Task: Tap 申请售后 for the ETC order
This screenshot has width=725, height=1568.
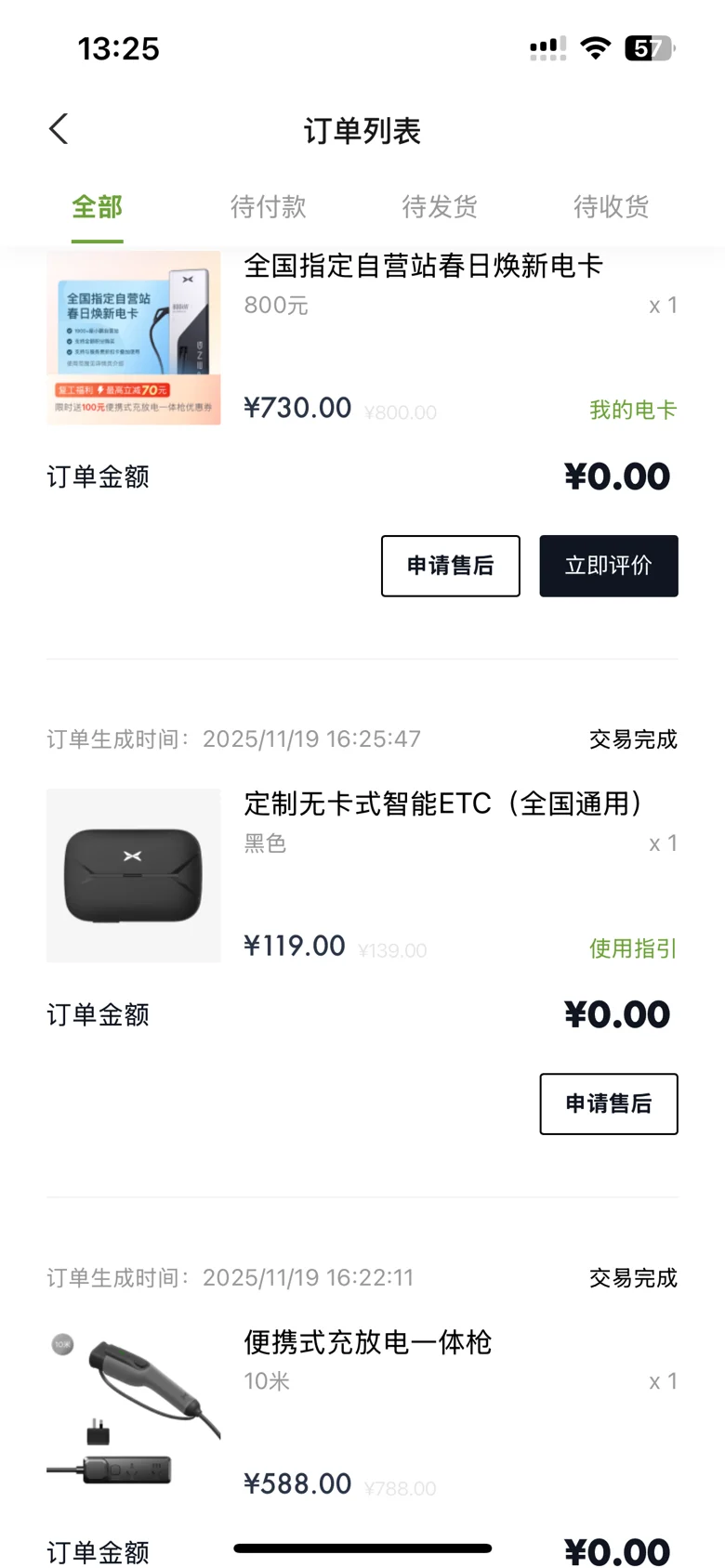Action: (609, 1104)
